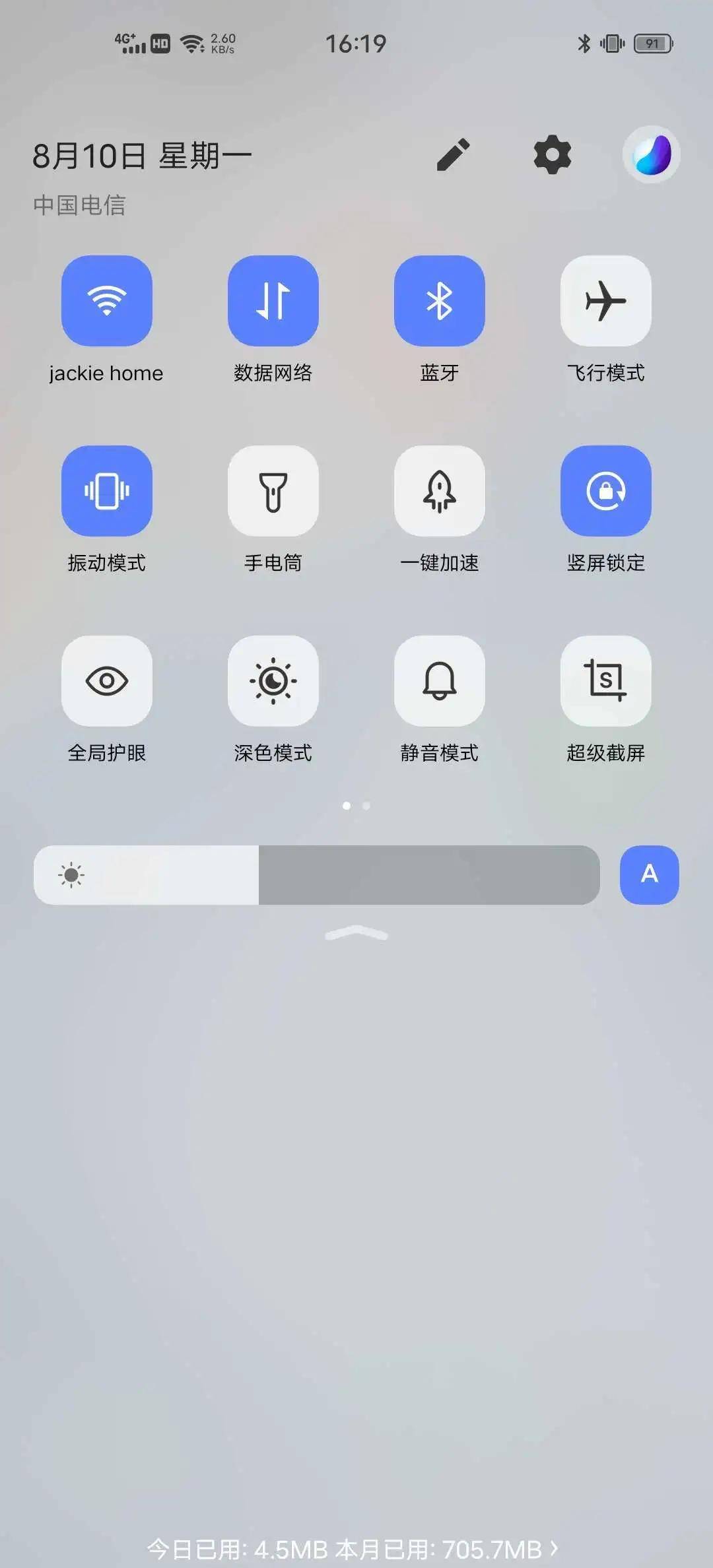Viewport: 713px width, 1568px height.
Task: Toggle 深色模式 dark mode on
Action: tap(273, 681)
